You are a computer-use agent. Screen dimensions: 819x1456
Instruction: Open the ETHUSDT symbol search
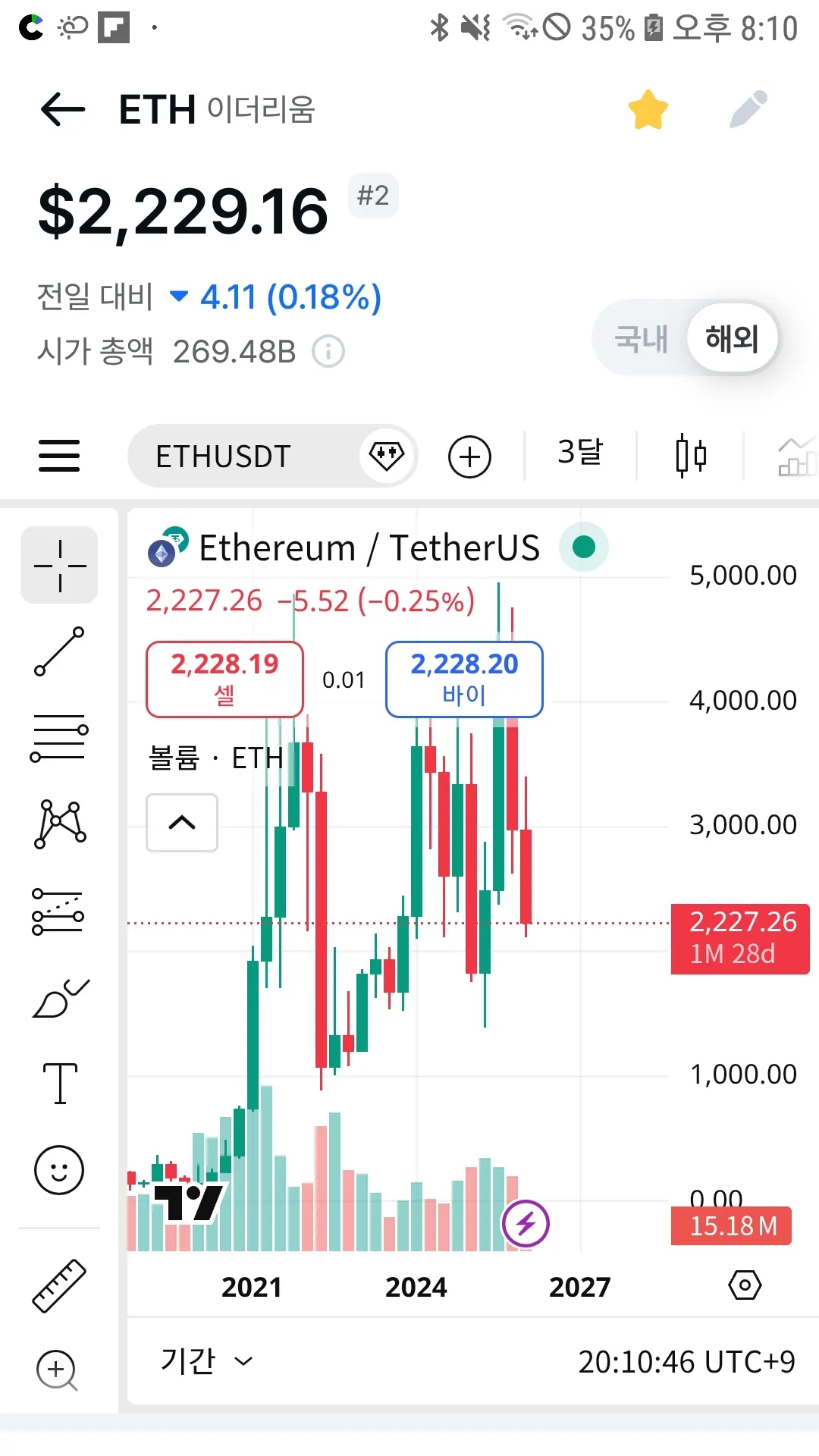pos(223,457)
